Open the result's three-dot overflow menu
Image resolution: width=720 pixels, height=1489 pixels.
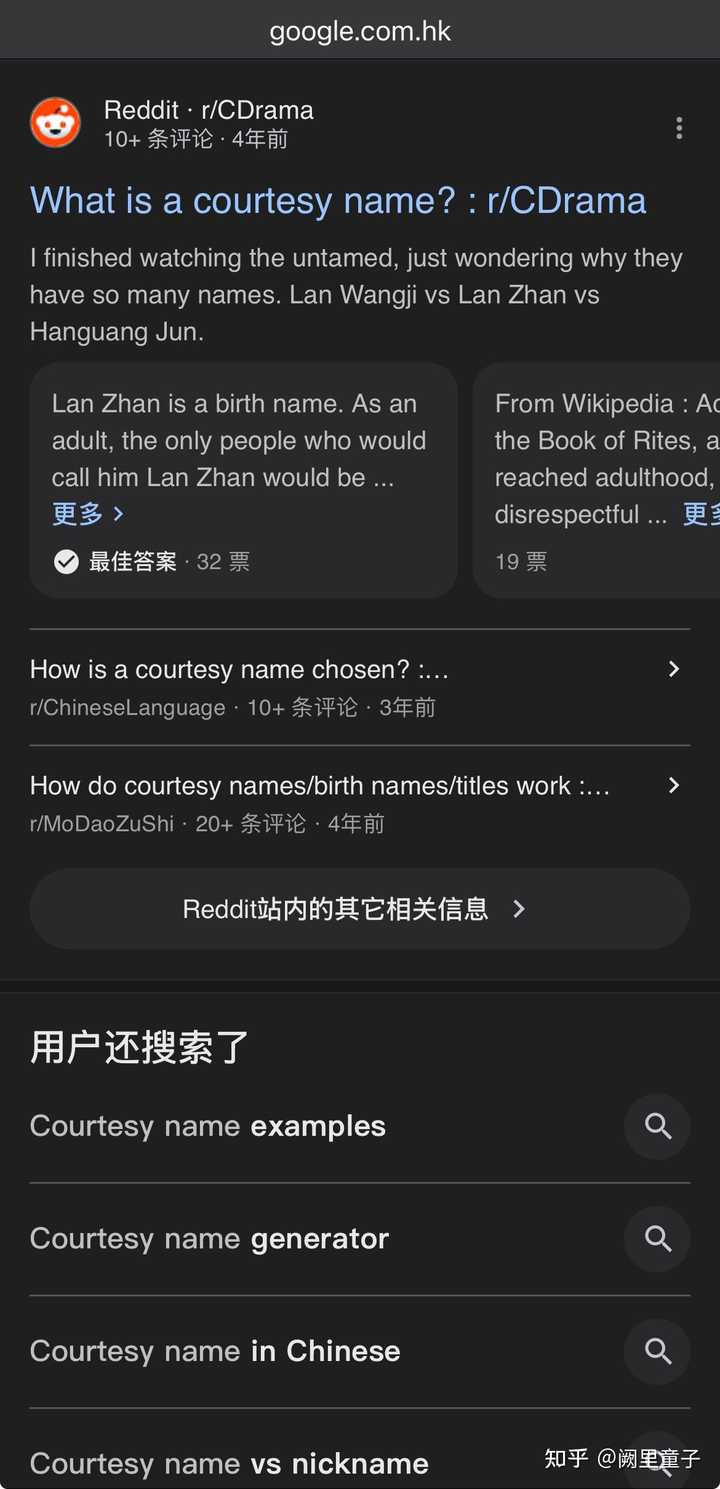point(679,127)
